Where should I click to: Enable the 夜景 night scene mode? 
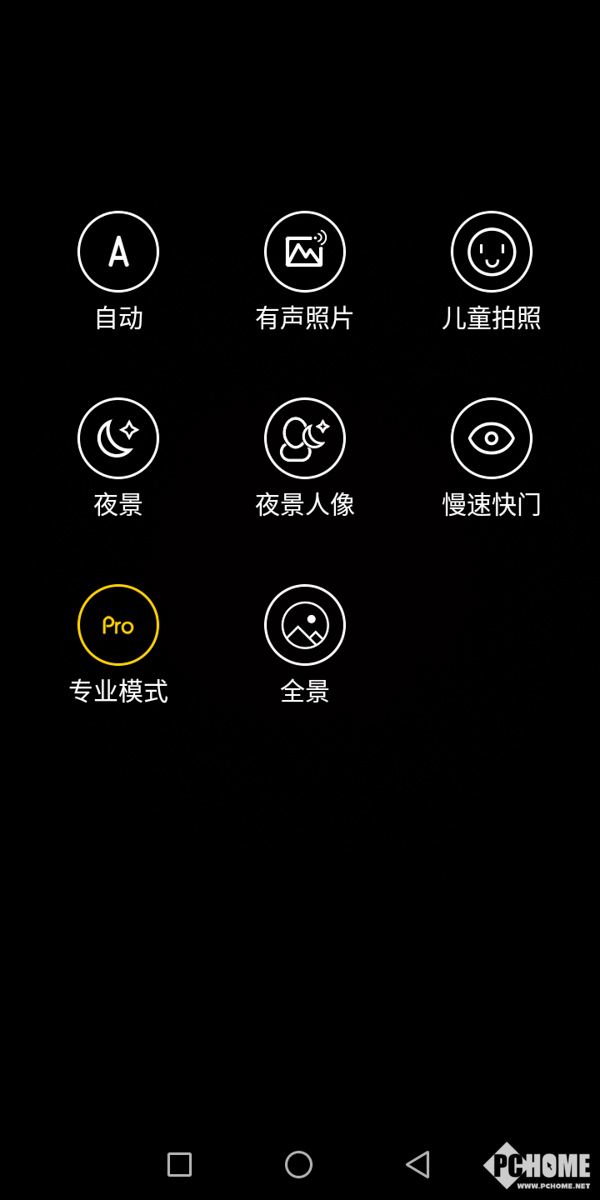(x=118, y=438)
